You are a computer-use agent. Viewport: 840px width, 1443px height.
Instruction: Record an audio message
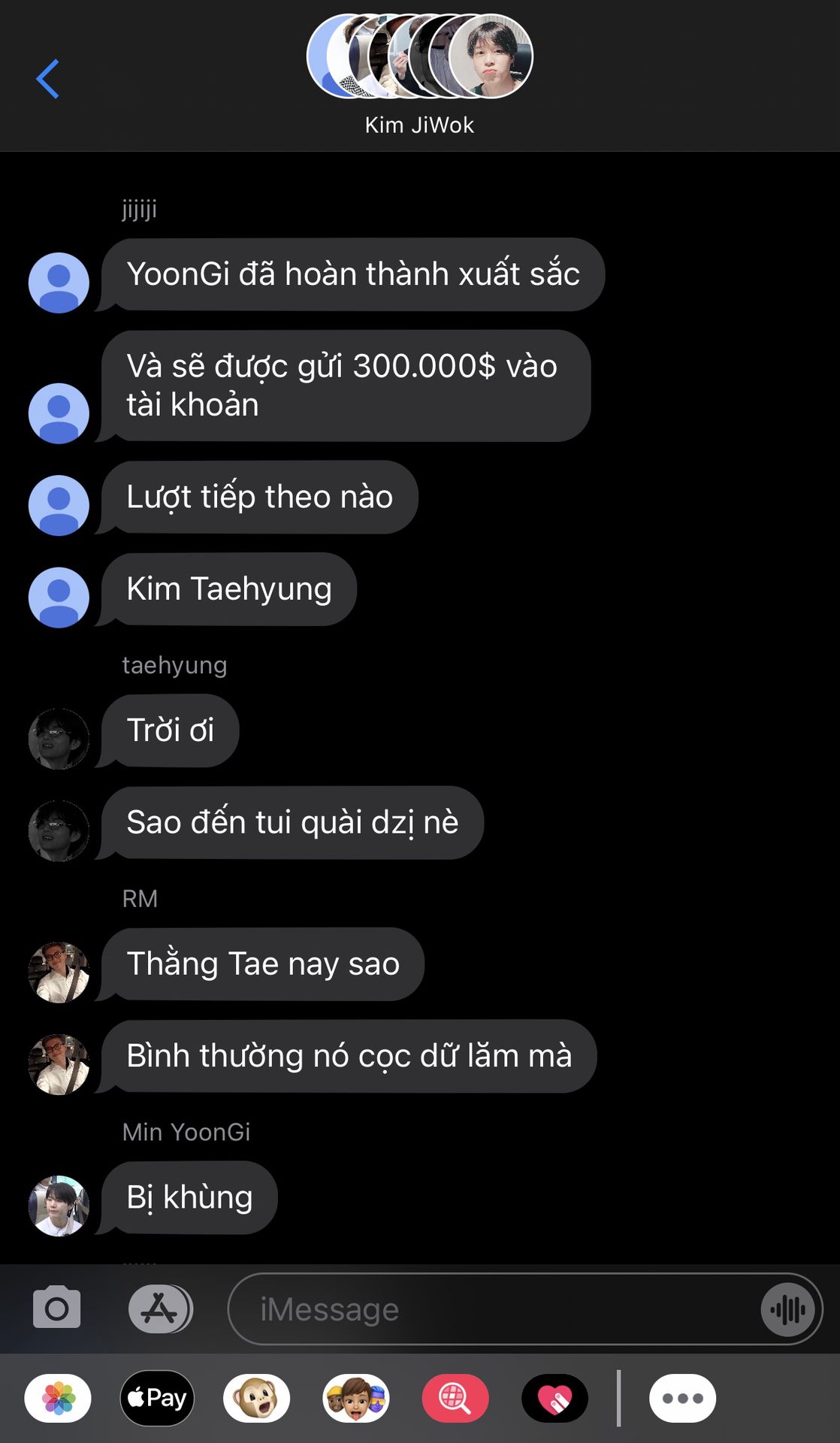787,1309
